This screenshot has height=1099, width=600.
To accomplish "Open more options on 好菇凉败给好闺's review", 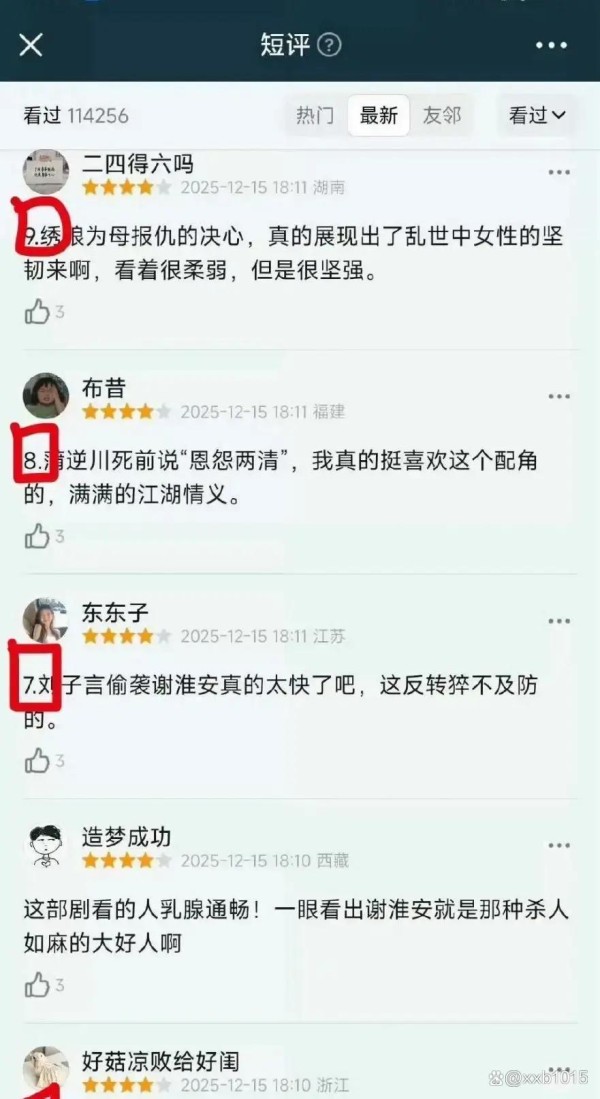I will pyautogui.click(x=559, y=1069).
